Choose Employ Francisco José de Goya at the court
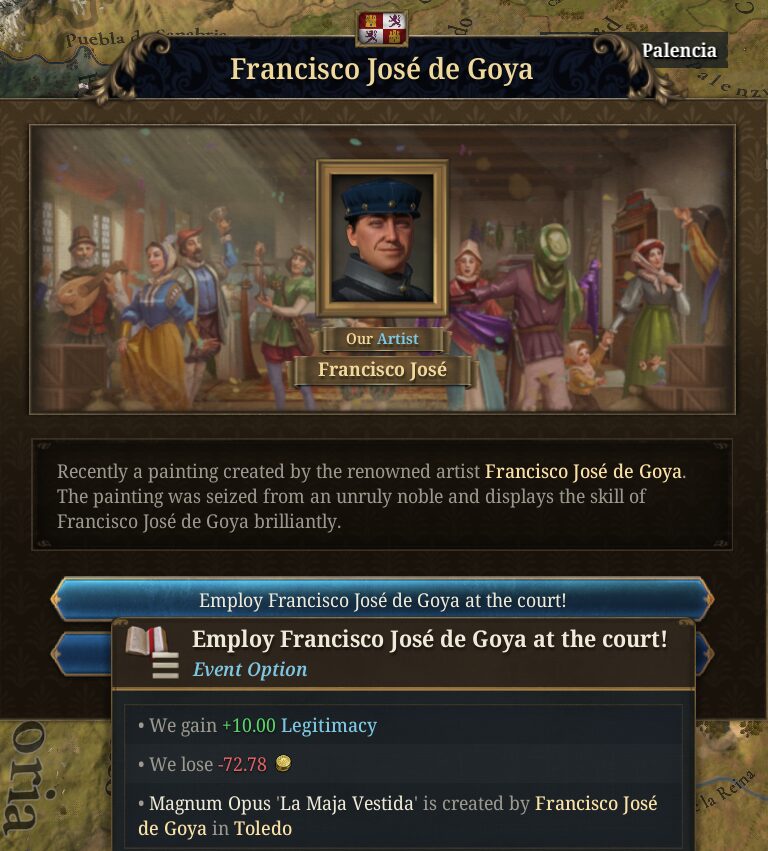 pos(382,600)
